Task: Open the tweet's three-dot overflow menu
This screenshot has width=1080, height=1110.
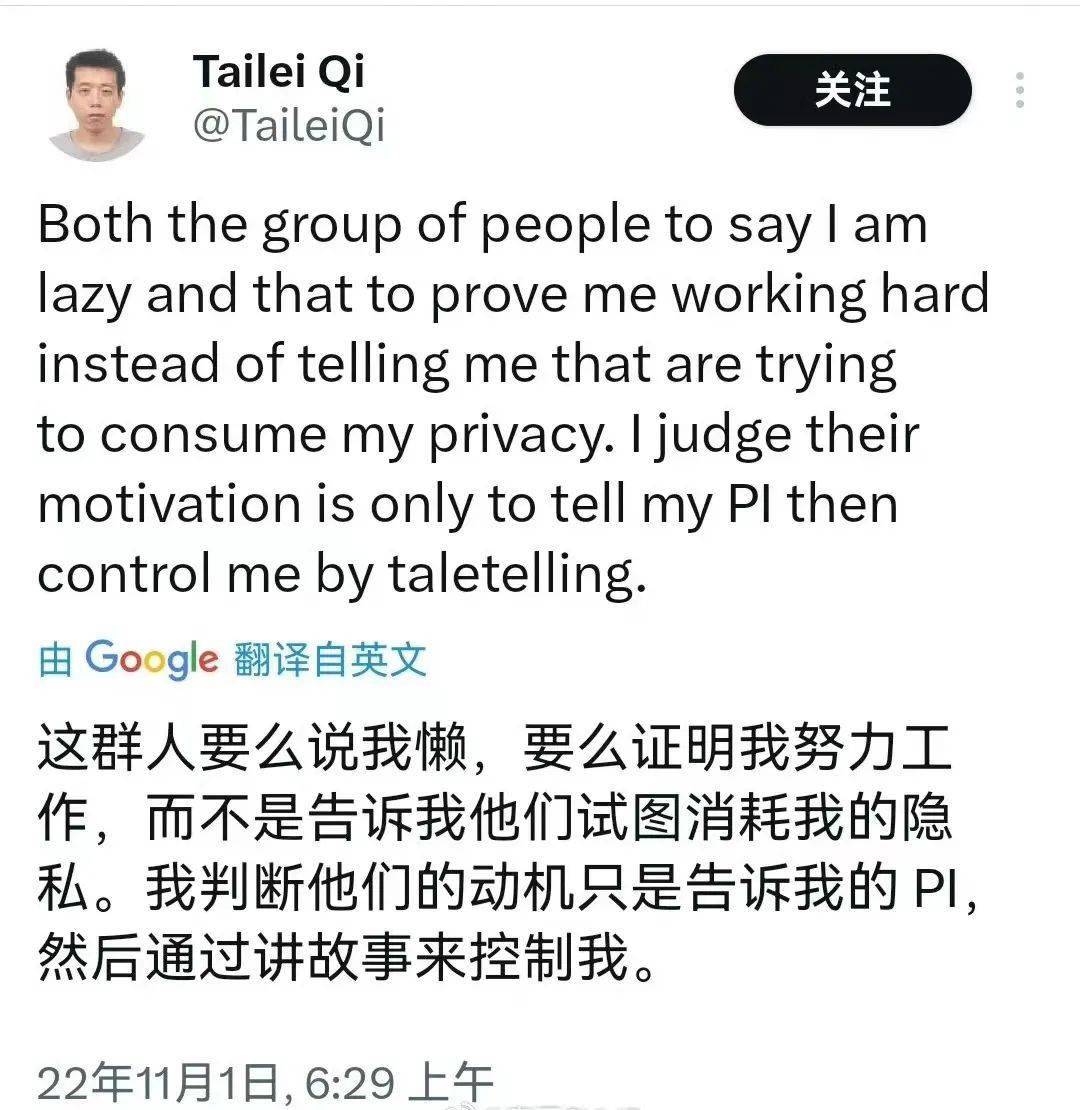Action: tap(1019, 90)
